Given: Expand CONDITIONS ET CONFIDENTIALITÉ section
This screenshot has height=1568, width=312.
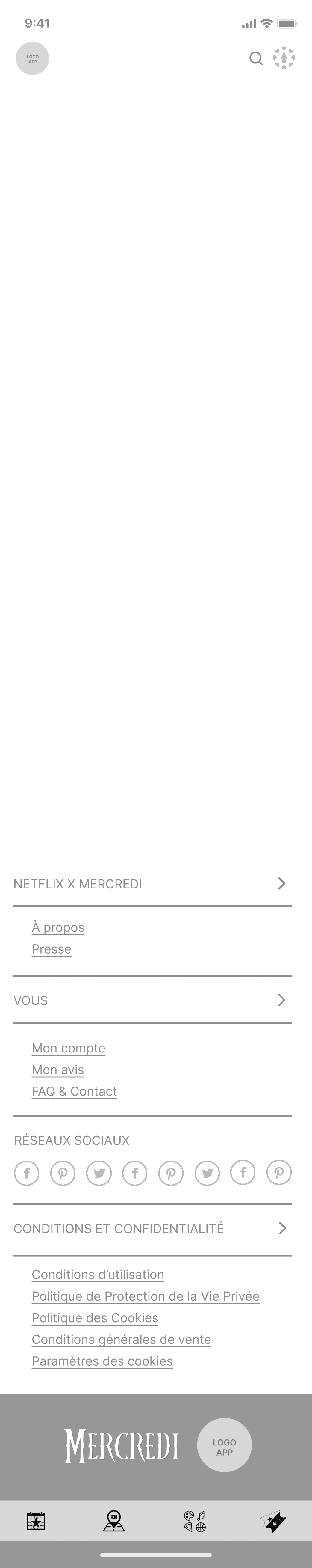Looking at the screenshot, I should pyautogui.click(x=281, y=1228).
